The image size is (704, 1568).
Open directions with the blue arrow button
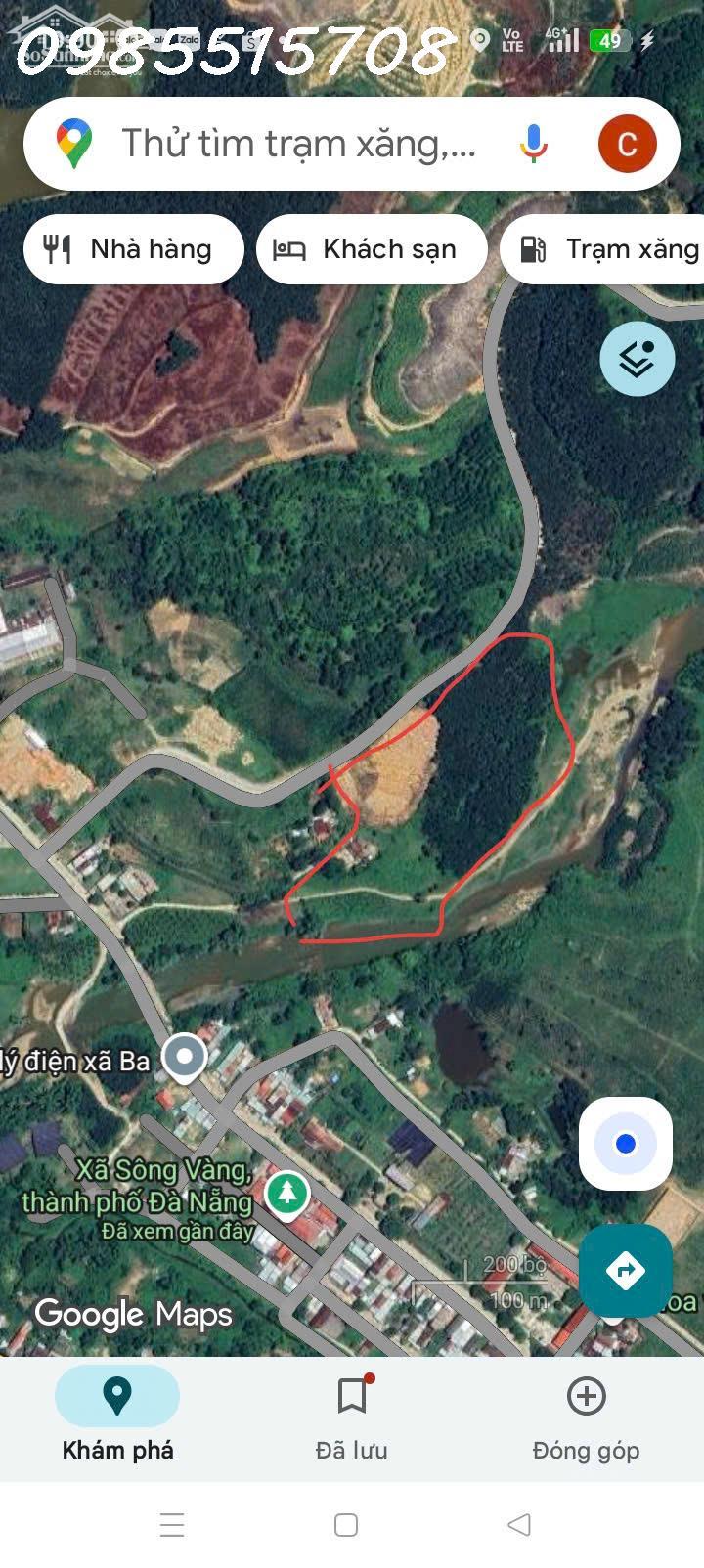click(x=626, y=1270)
